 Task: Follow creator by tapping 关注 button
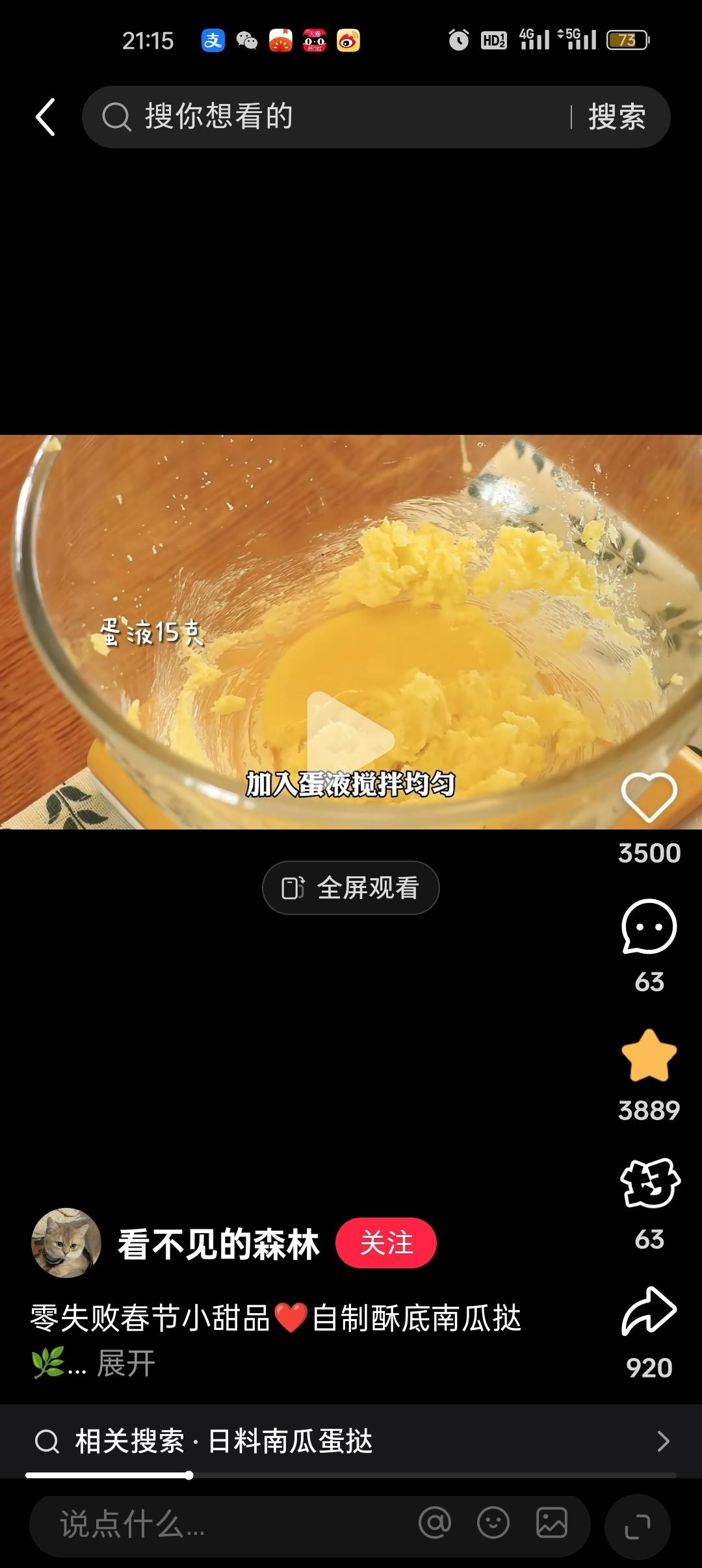[x=386, y=1242]
